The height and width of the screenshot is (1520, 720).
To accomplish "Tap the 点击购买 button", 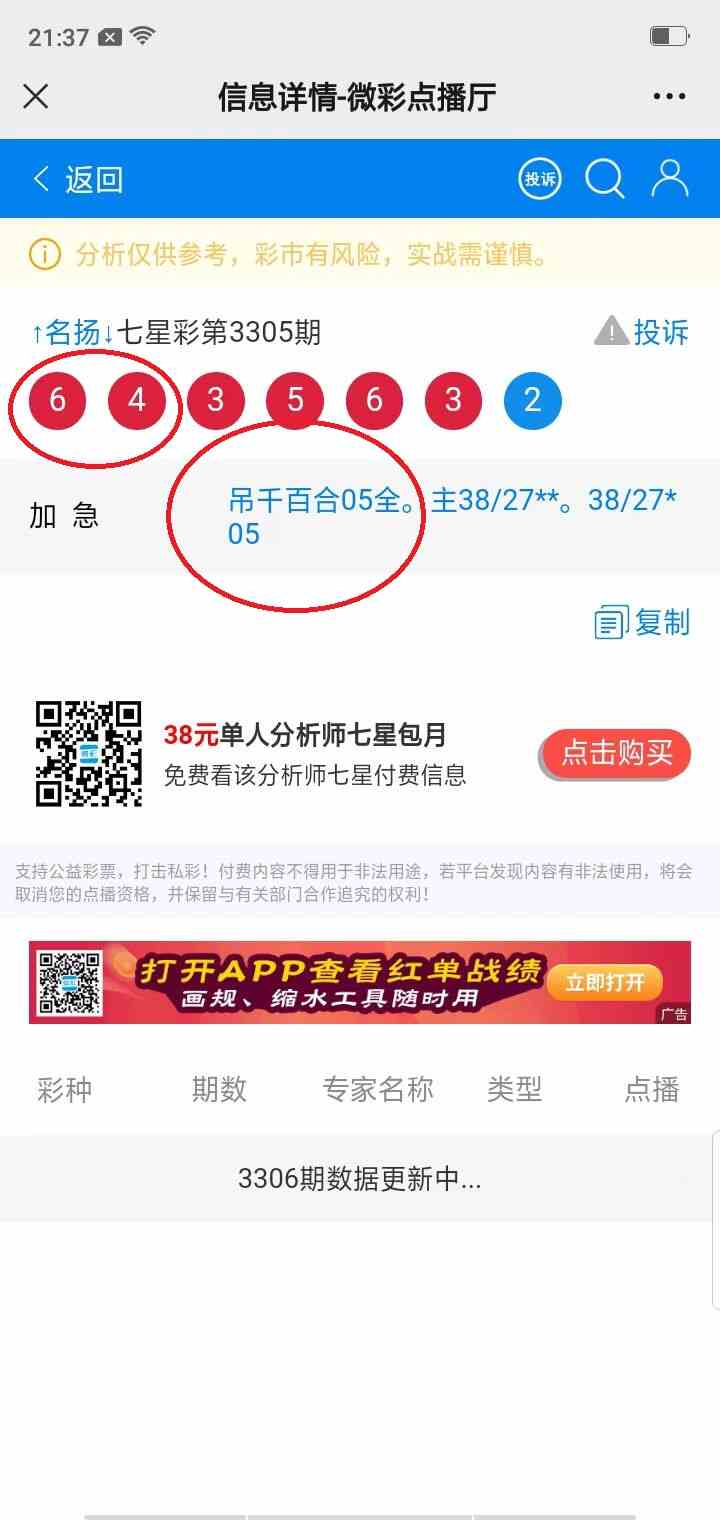I will (x=616, y=754).
